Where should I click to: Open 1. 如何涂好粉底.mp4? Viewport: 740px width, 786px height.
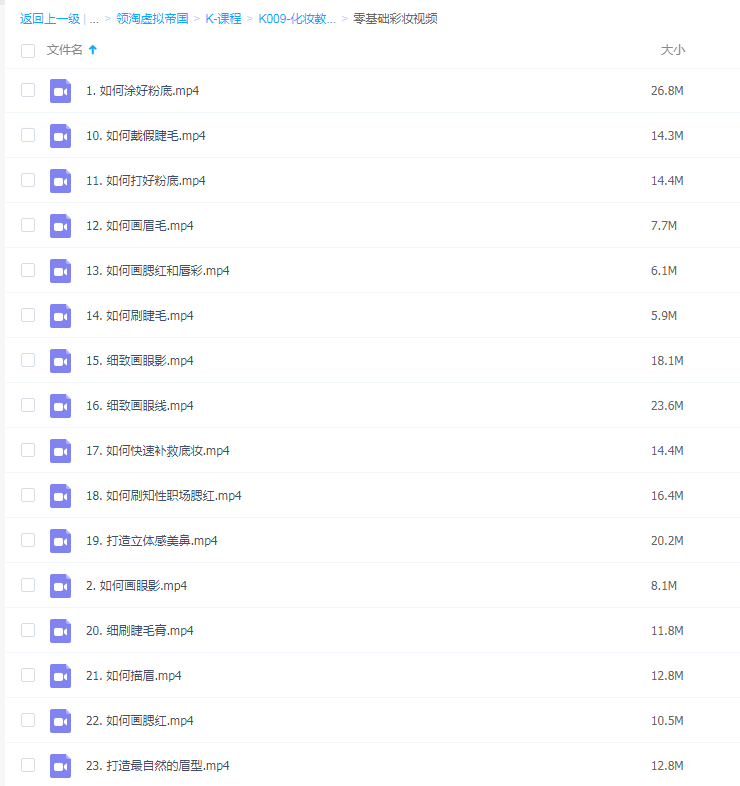(142, 91)
